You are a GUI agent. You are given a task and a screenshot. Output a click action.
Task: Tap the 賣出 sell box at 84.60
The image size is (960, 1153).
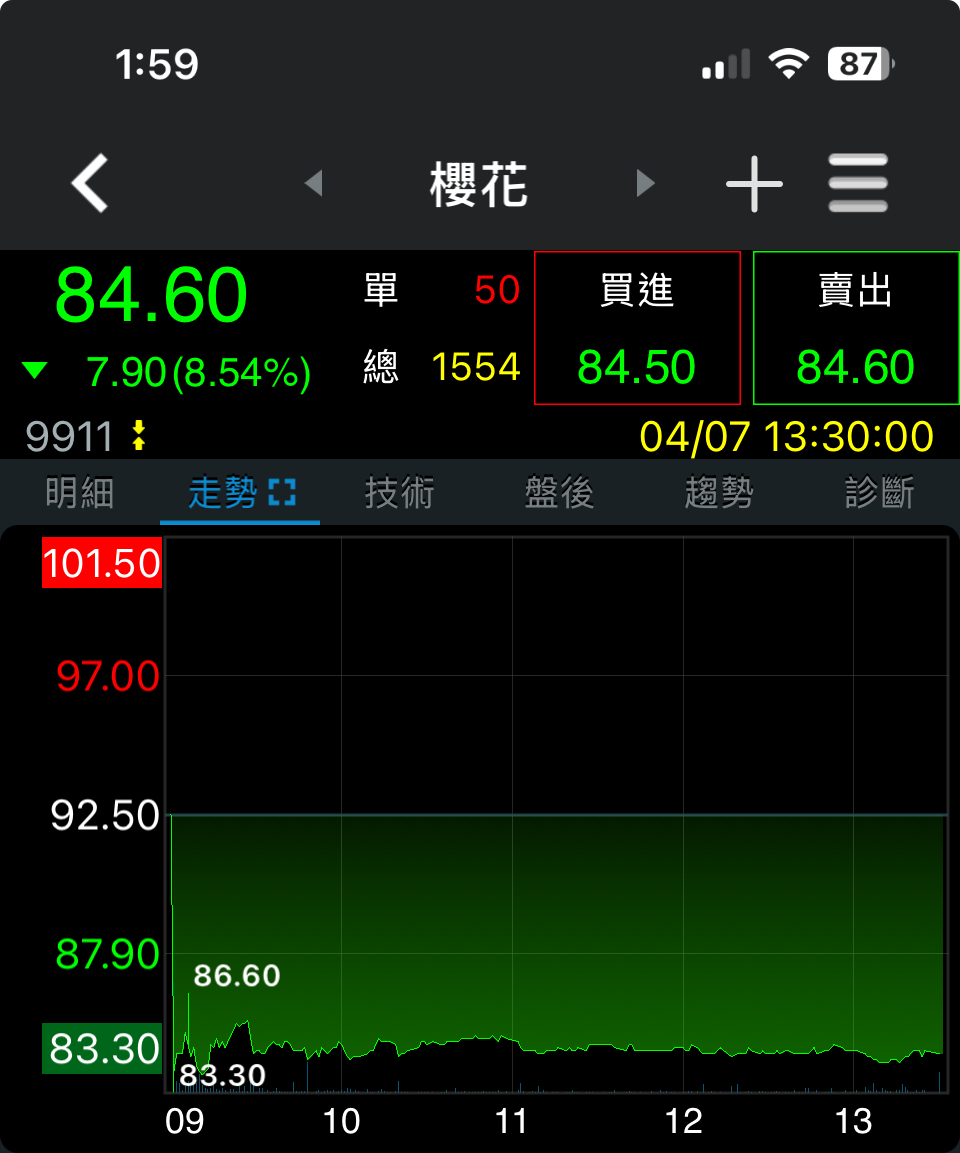(855, 328)
